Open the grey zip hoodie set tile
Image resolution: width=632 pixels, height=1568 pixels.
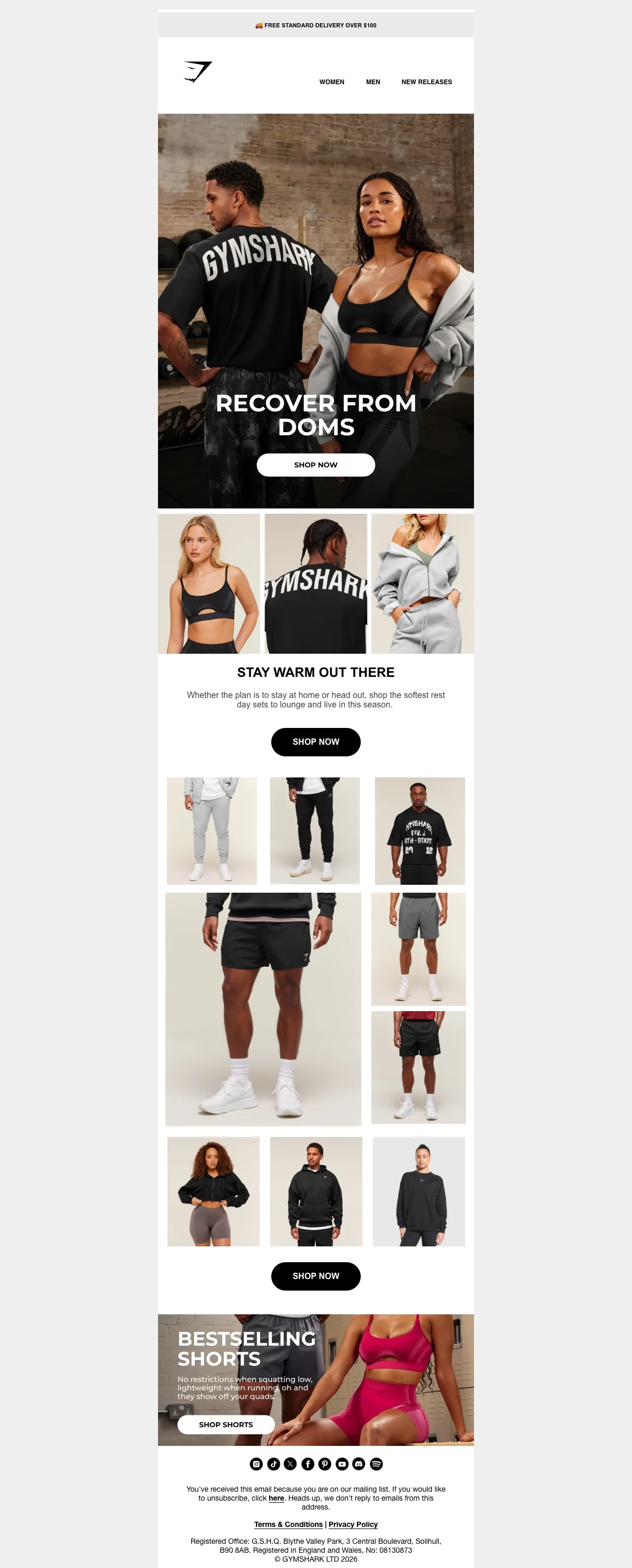pyautogui.click(x=422, y=583)
